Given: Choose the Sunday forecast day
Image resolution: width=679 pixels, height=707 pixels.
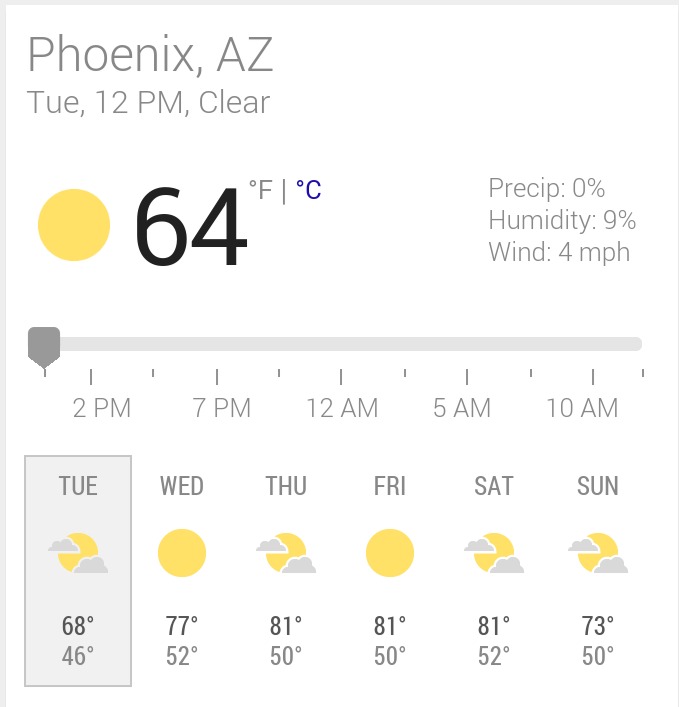Looking at the screenshot, I should pyautogui.click(x=598, y=571).
